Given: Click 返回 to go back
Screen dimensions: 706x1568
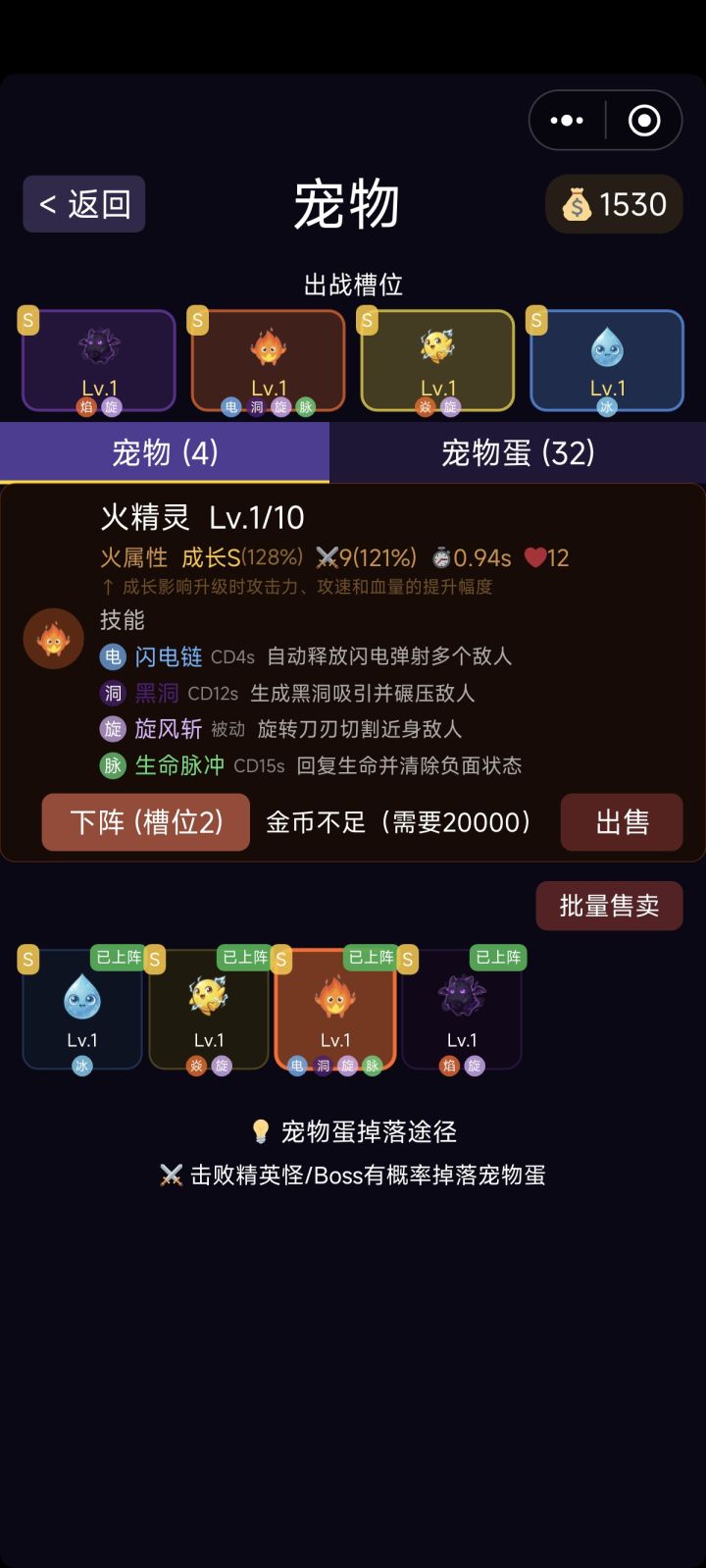Looking at the screenshot, I should (x=83, y=203).
